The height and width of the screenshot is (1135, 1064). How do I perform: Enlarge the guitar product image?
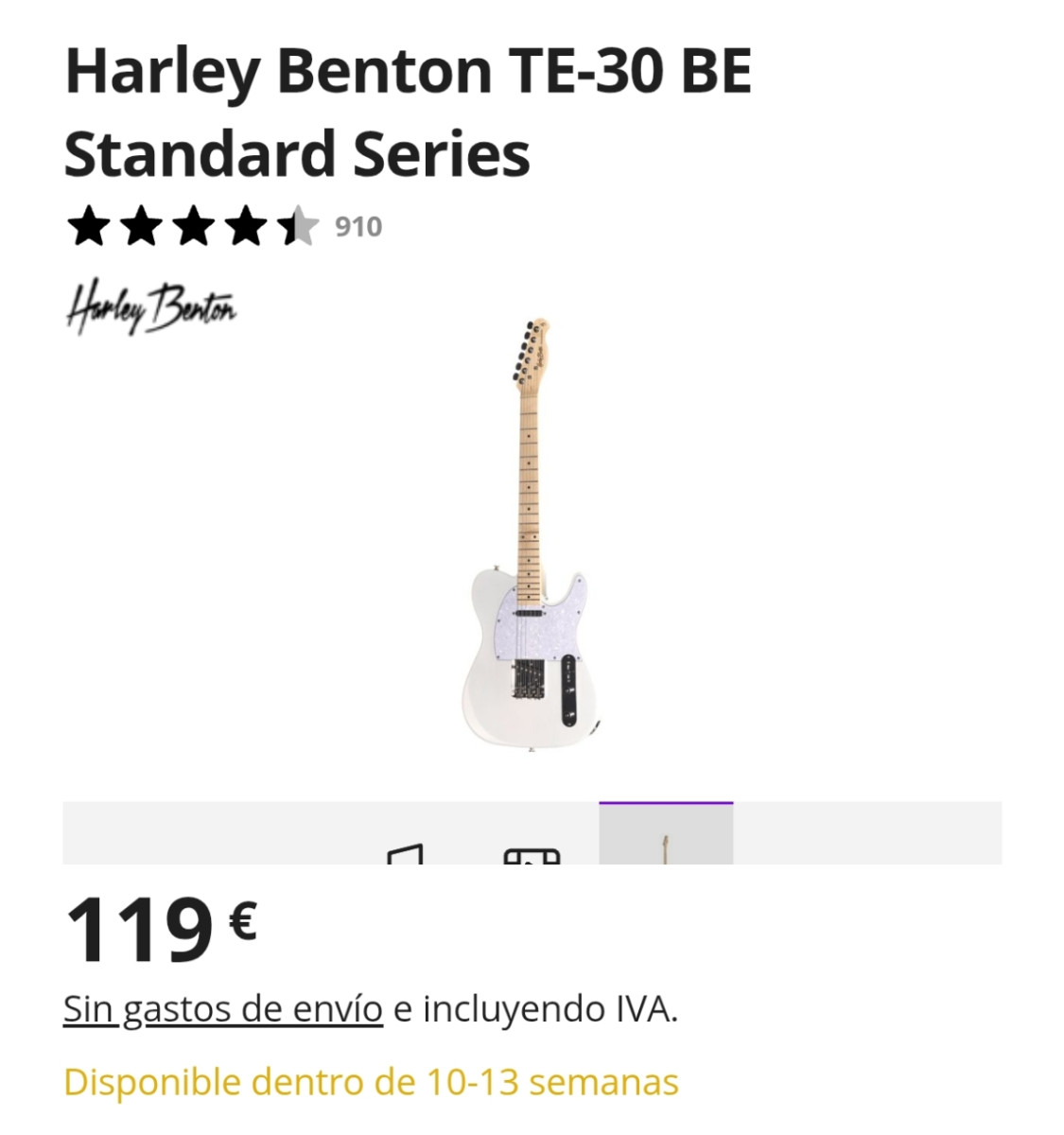[x=532, y=534]
